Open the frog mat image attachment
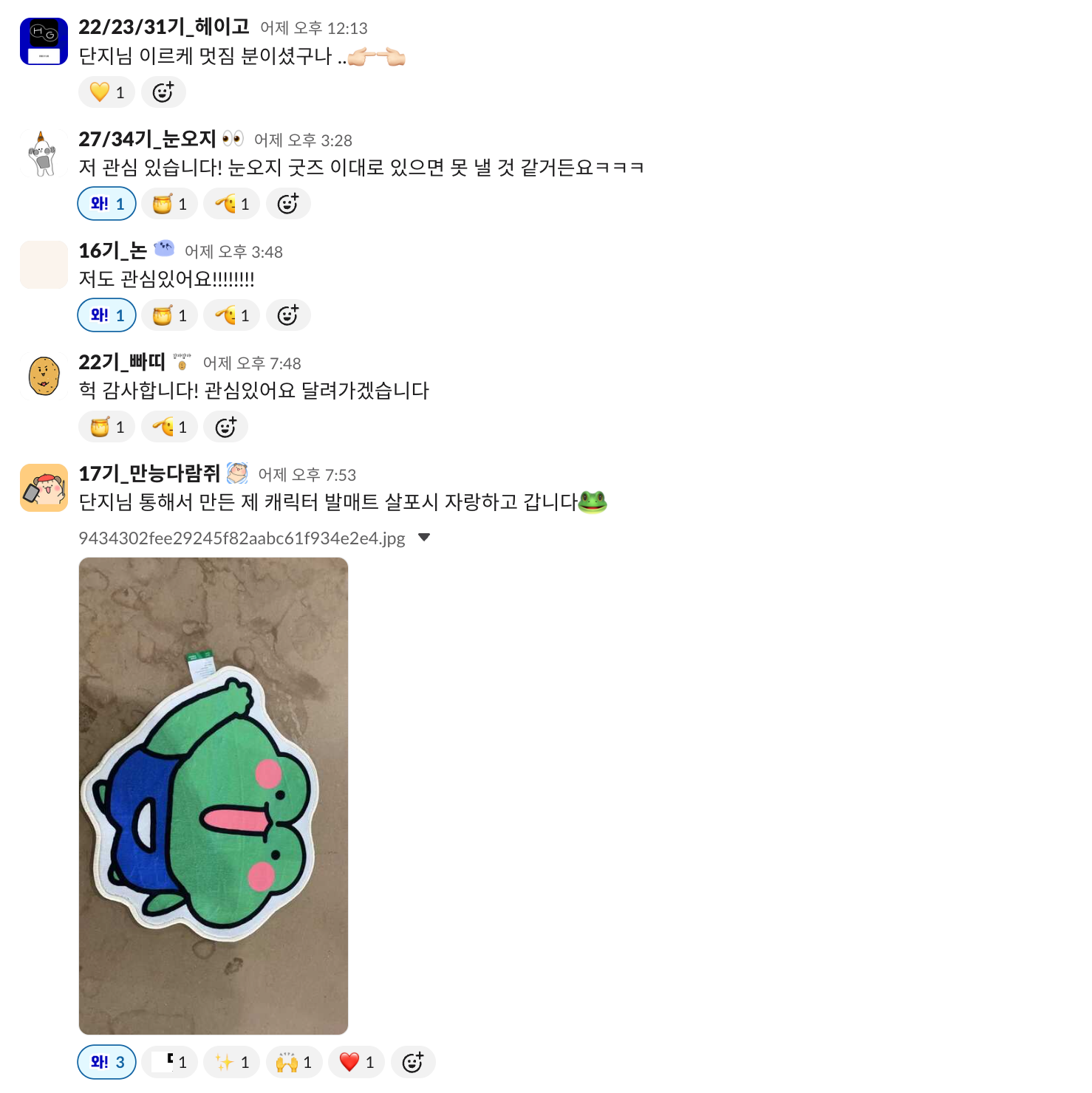The image size is (1092, 1093). [213, 795]
